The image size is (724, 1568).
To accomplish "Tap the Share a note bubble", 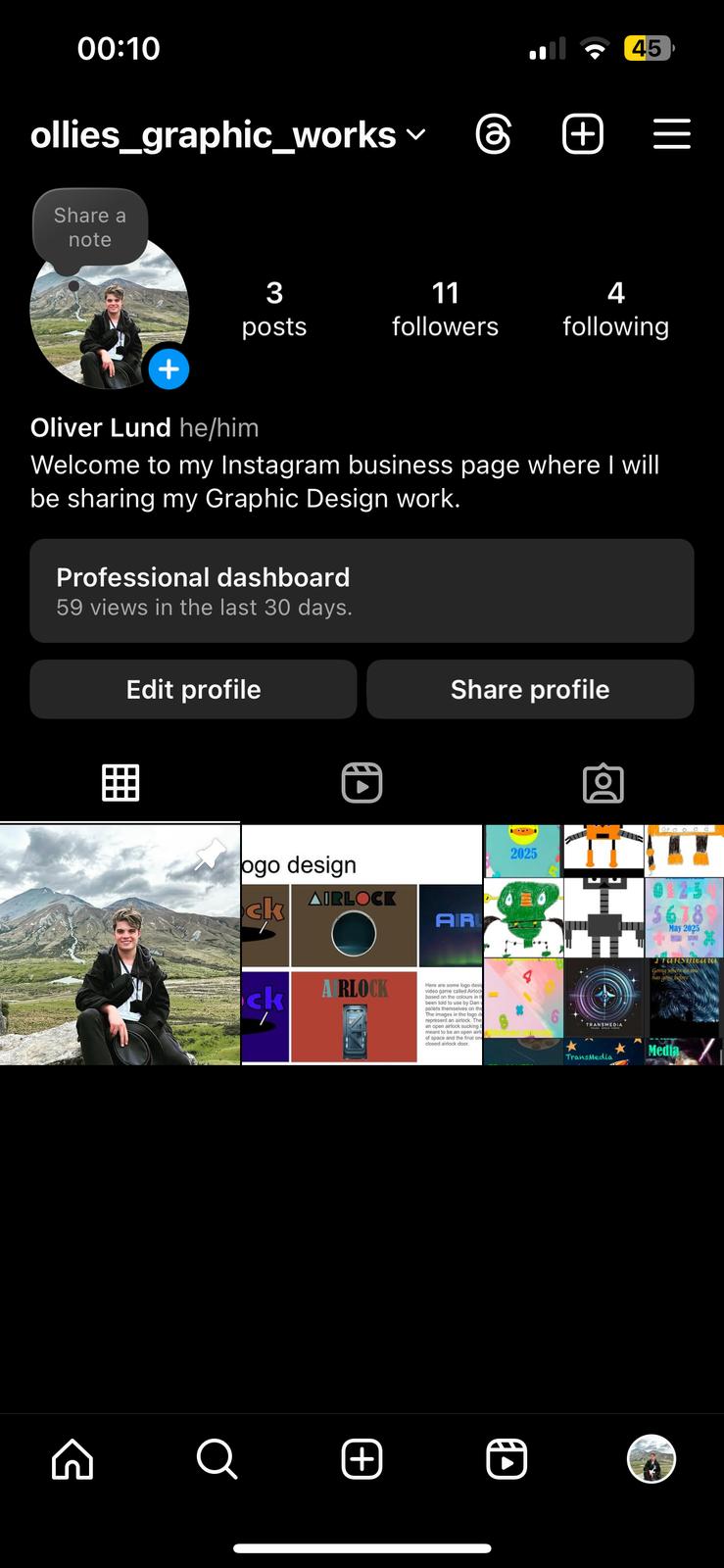I will [90, 227].
